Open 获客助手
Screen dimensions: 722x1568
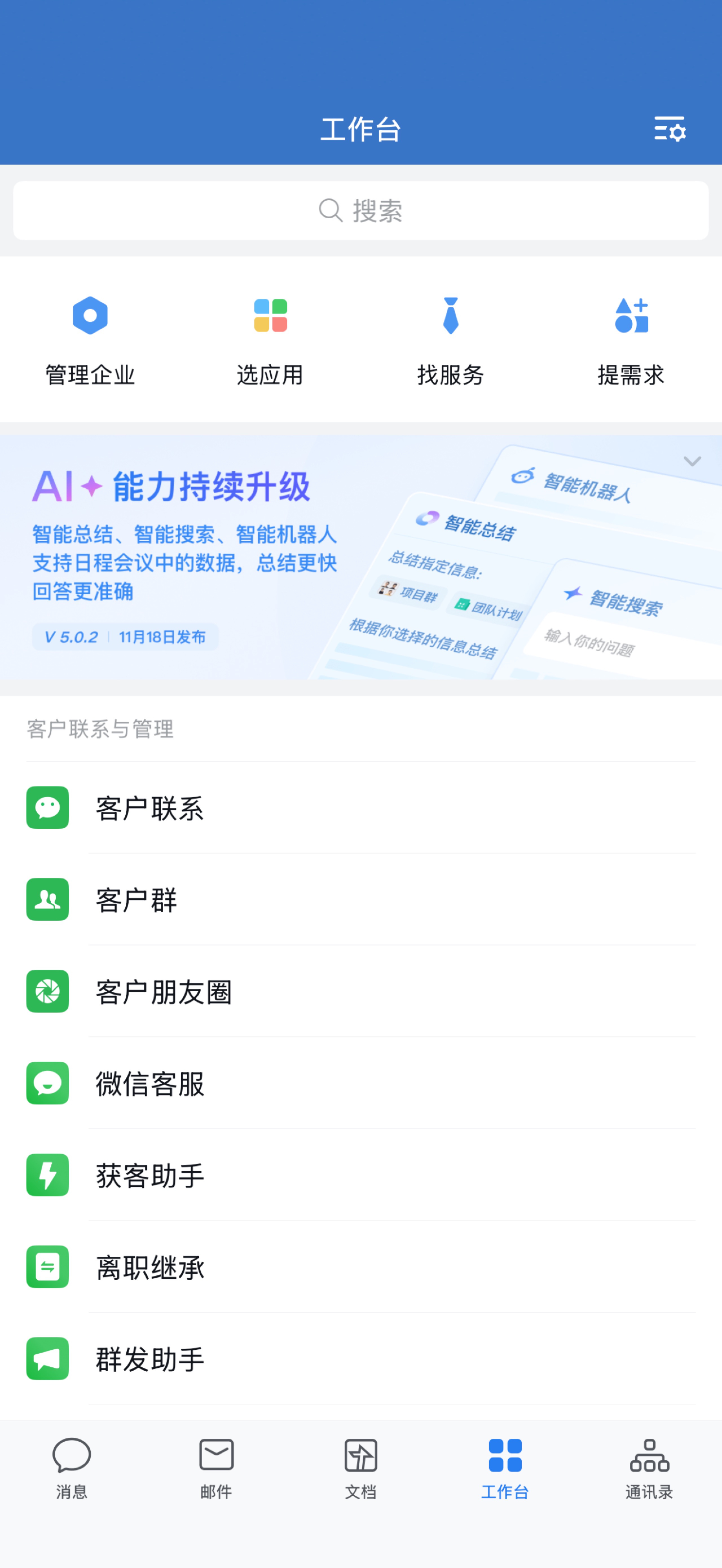tap(150, 1175)
